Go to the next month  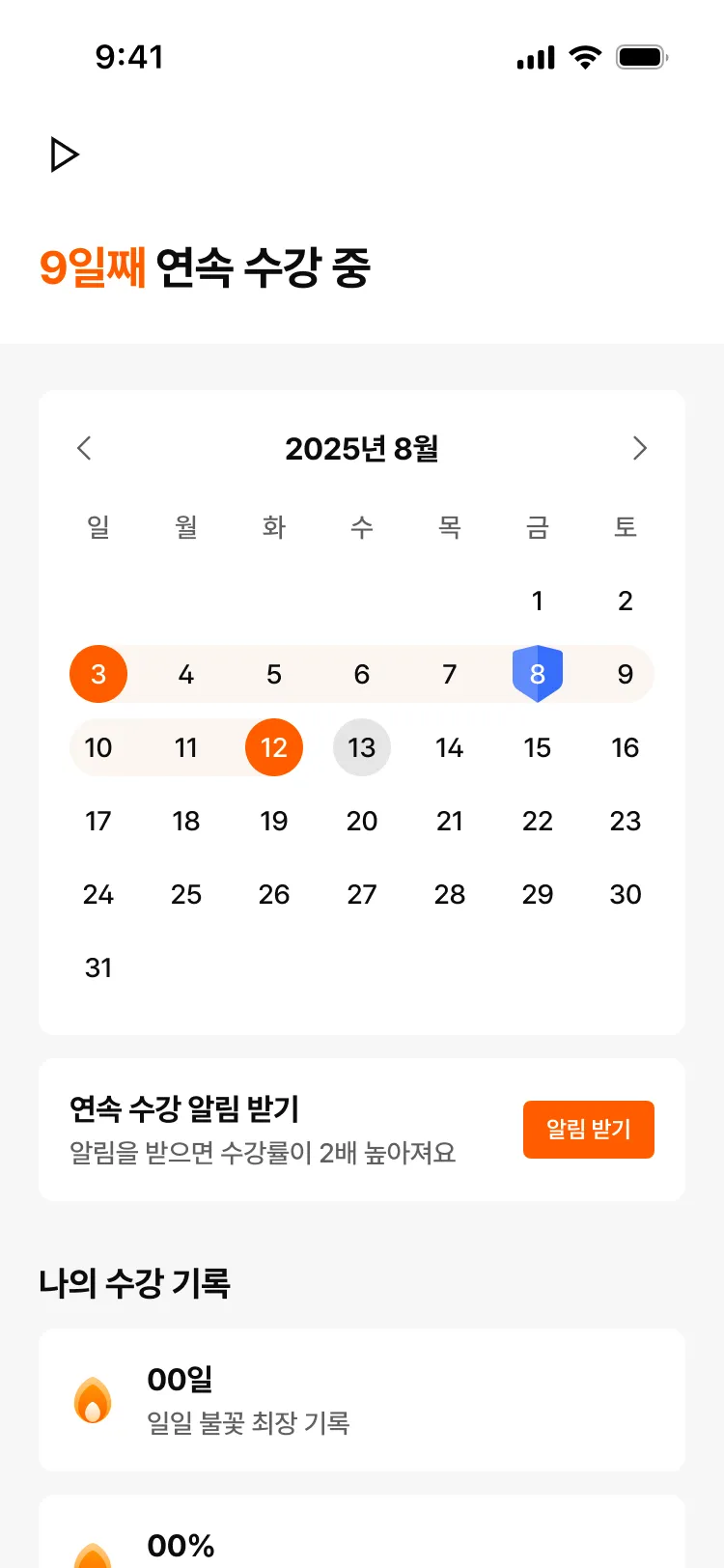pyautogui.click(x=639, y=448)
